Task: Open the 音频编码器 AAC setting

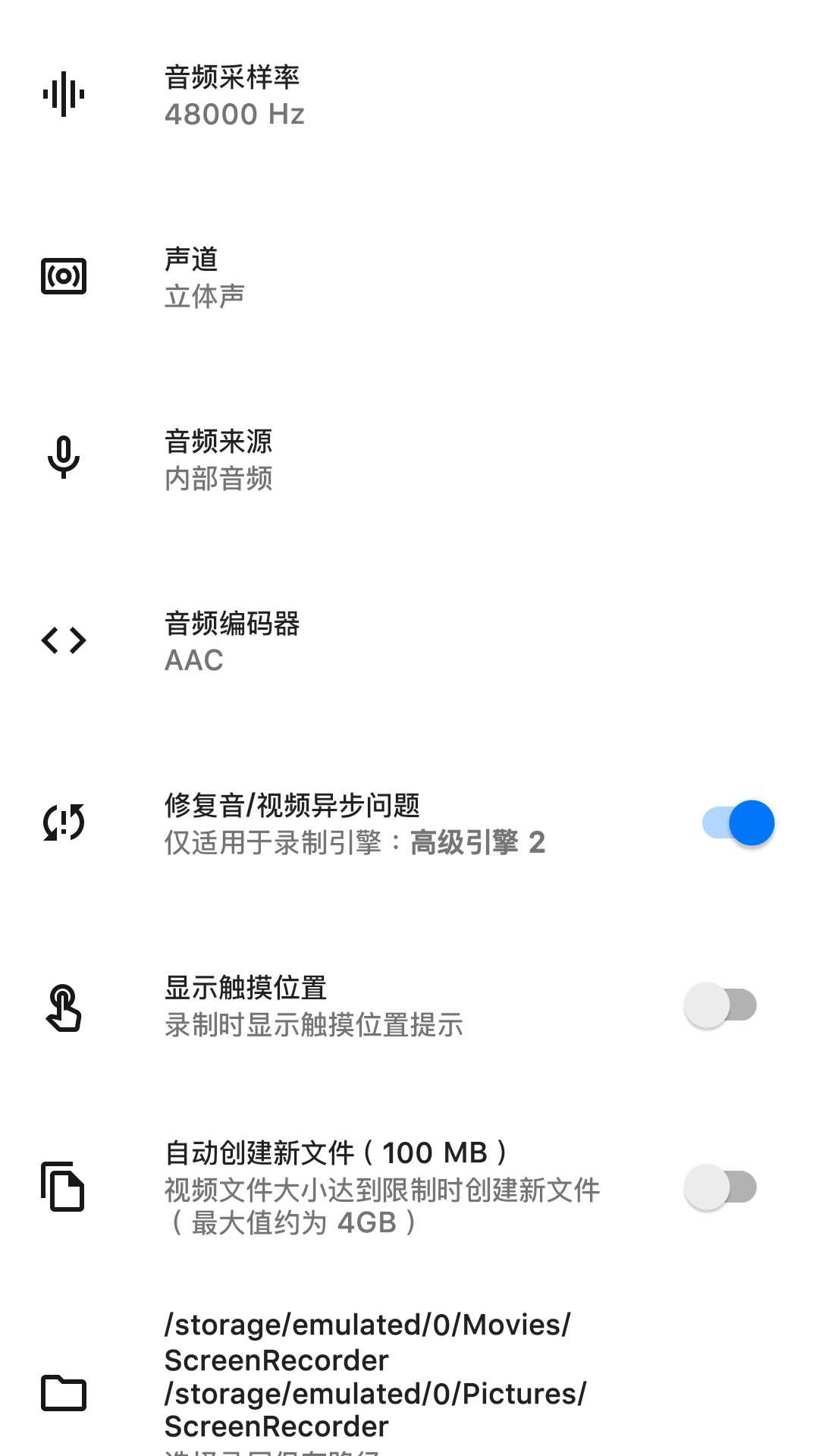Action: [x=409, y=641]
